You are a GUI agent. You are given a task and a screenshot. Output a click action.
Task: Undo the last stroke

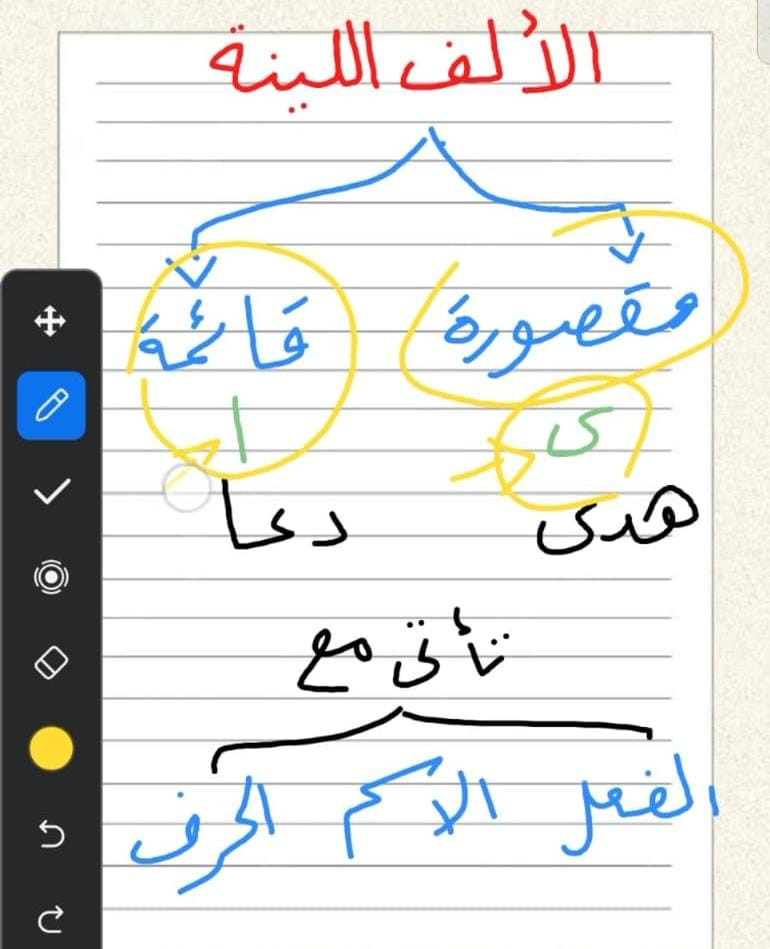coord(50,832)
